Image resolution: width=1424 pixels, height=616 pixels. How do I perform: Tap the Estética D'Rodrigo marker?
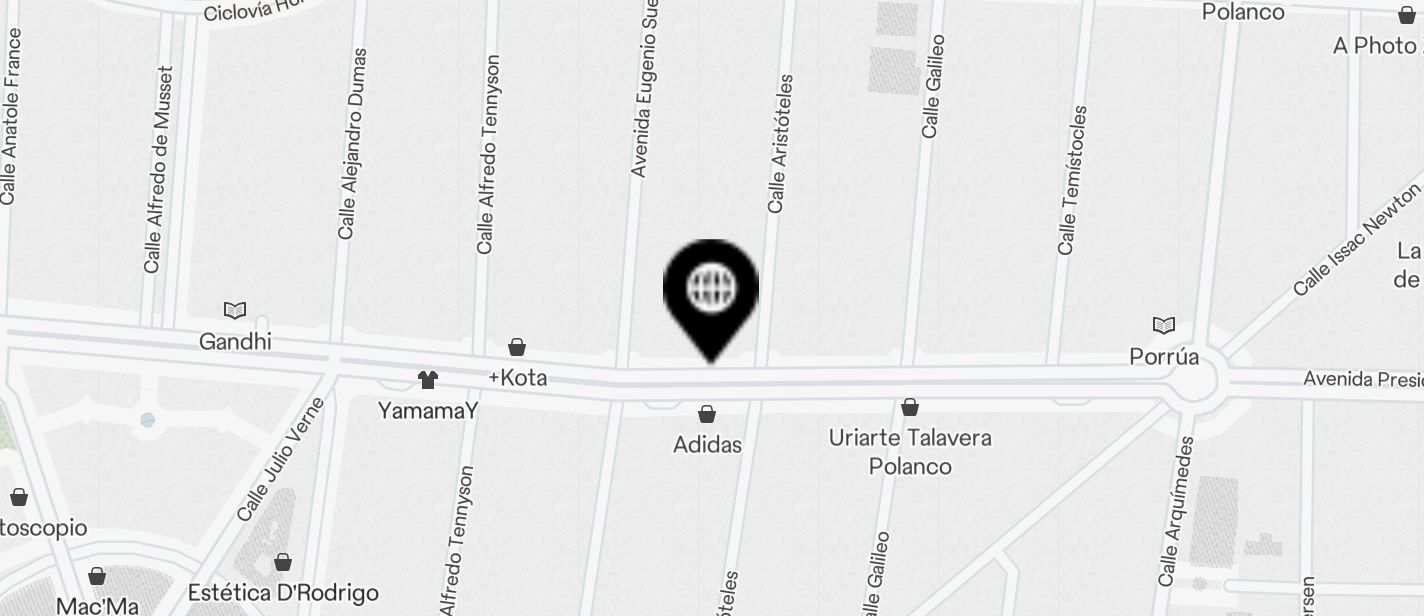click(x=283, y=562)
